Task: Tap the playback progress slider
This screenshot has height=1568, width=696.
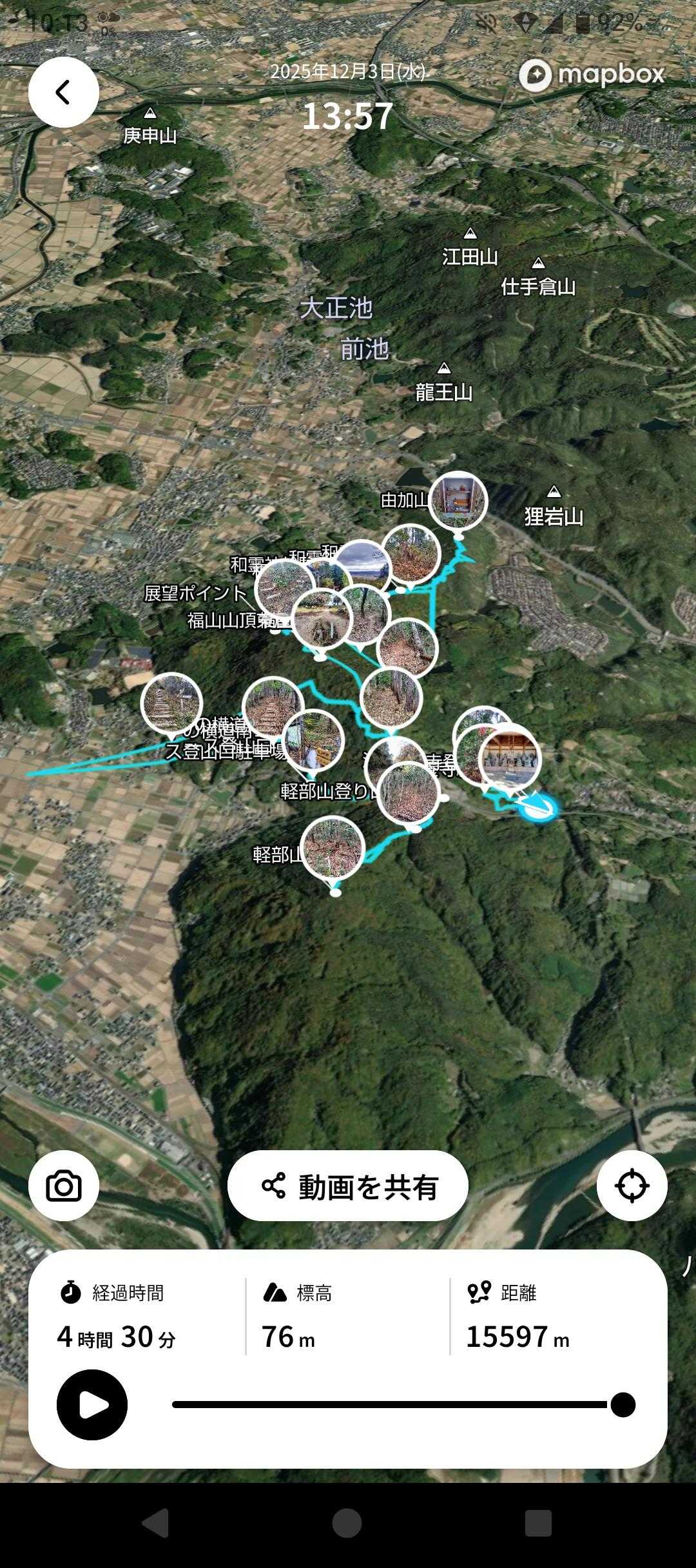Action: coord(403,1404)
